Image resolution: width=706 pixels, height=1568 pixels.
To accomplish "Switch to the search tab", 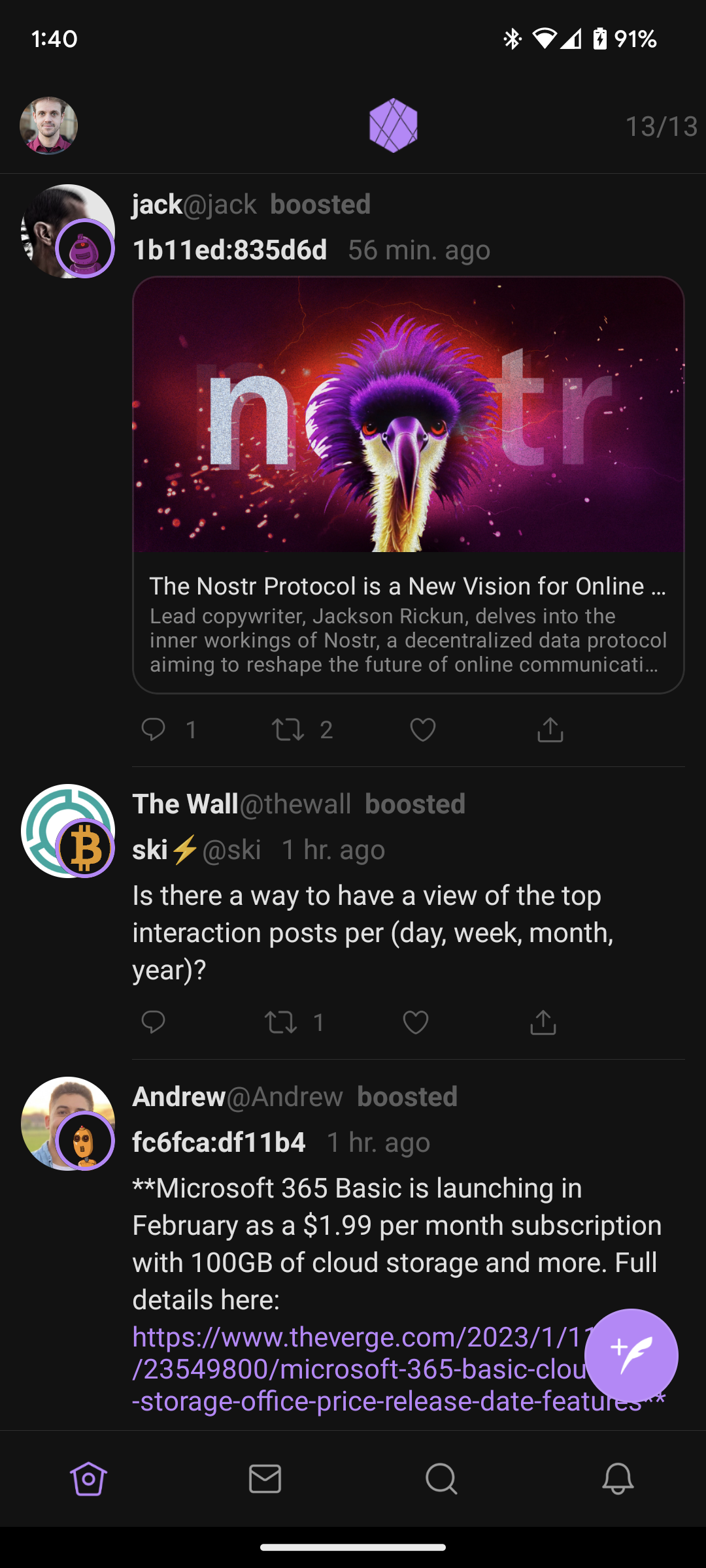I will (441, 1478).
